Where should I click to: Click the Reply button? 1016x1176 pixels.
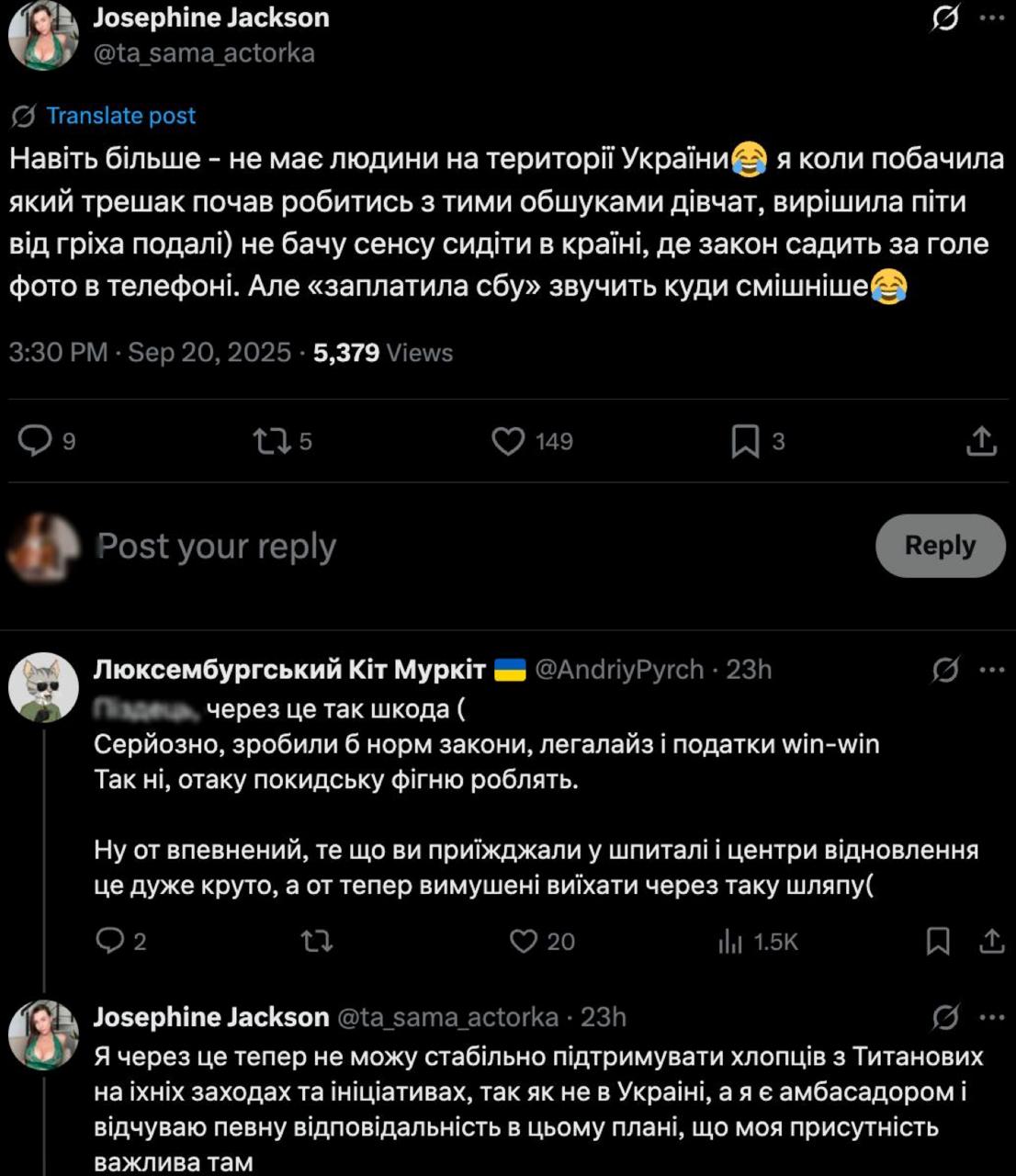pyautogui.click(x=940, y=545)
